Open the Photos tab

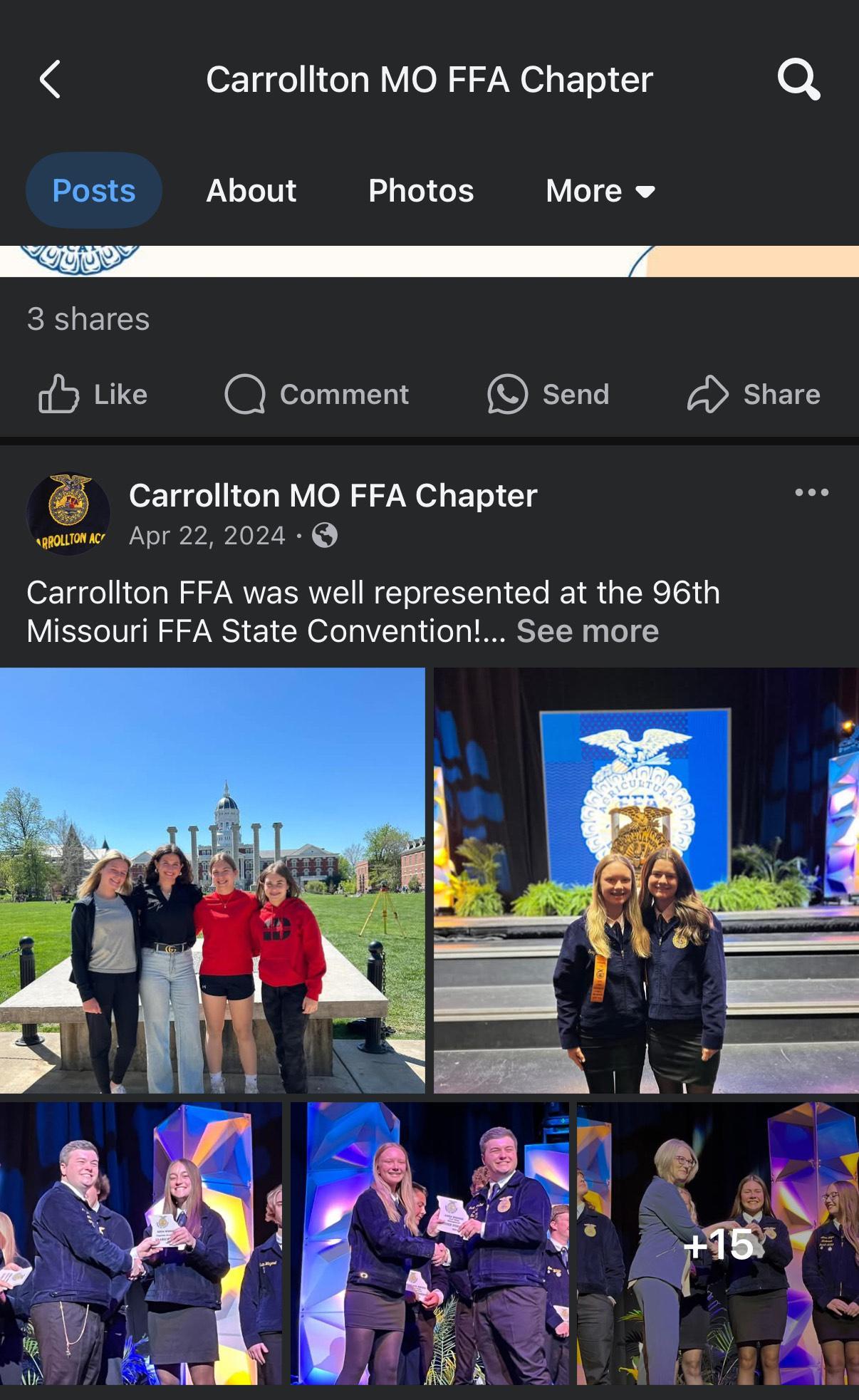(421, 191)
